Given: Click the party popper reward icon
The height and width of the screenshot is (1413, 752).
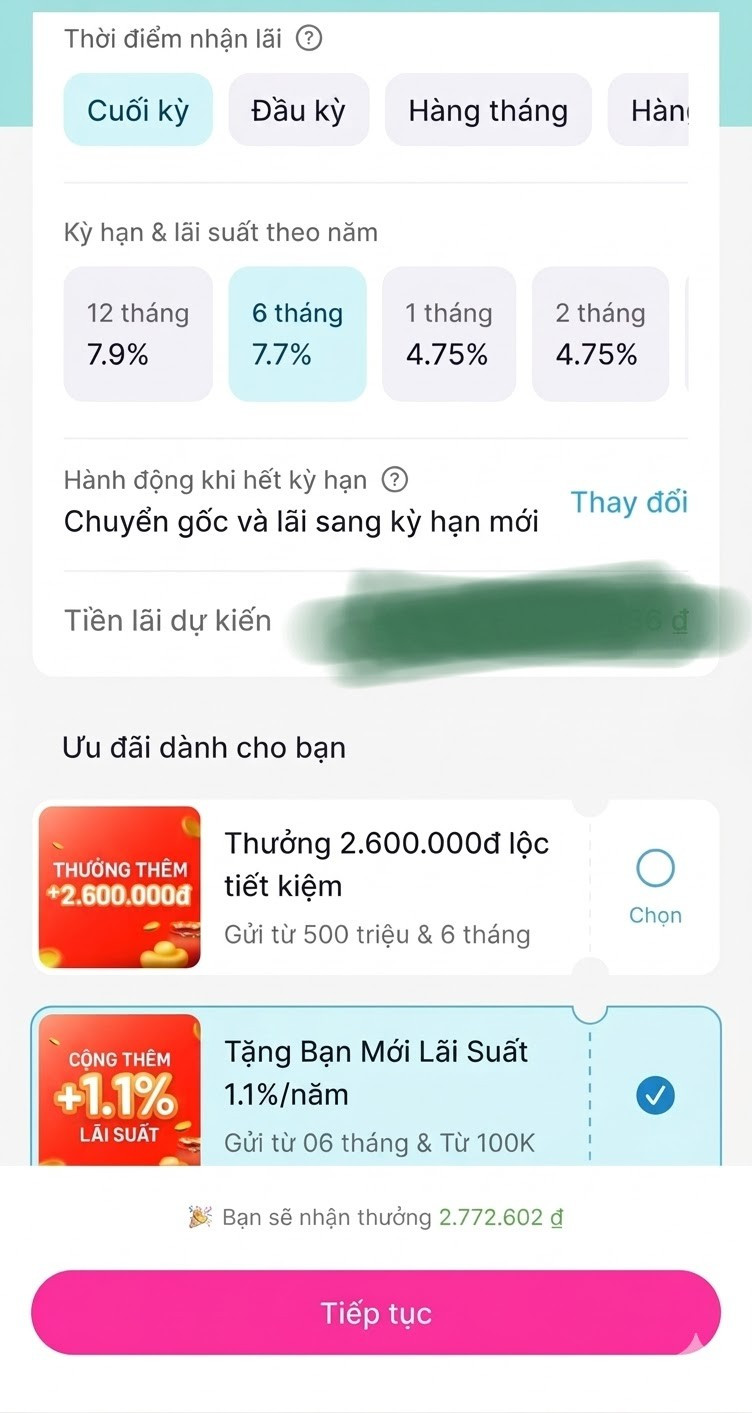Looking at the screenshot, I should click(202, 1217).
